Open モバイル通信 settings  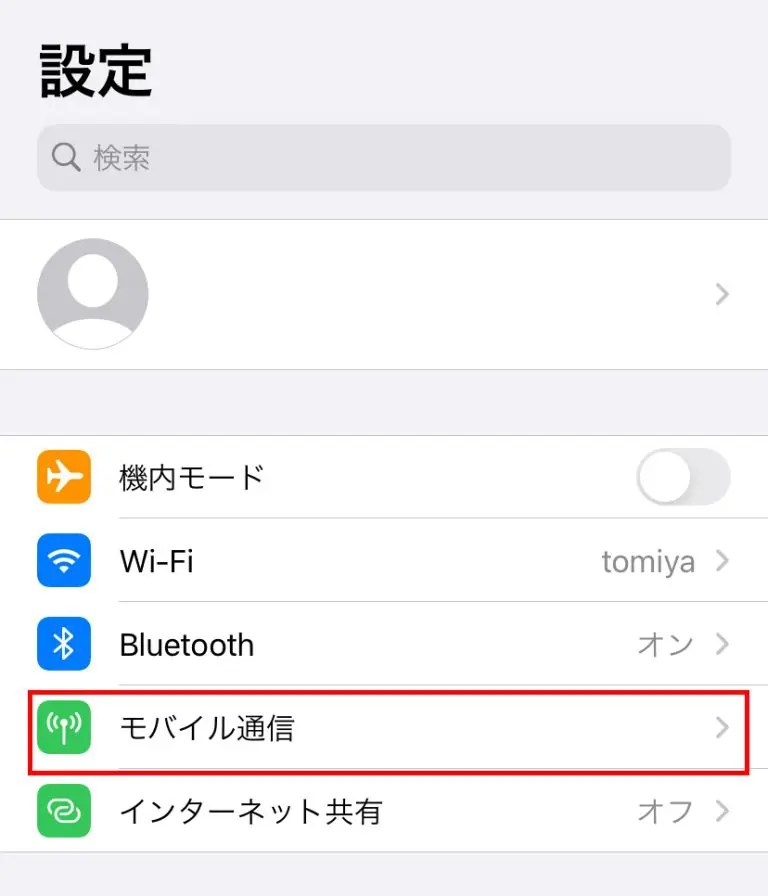pos(384,728)
